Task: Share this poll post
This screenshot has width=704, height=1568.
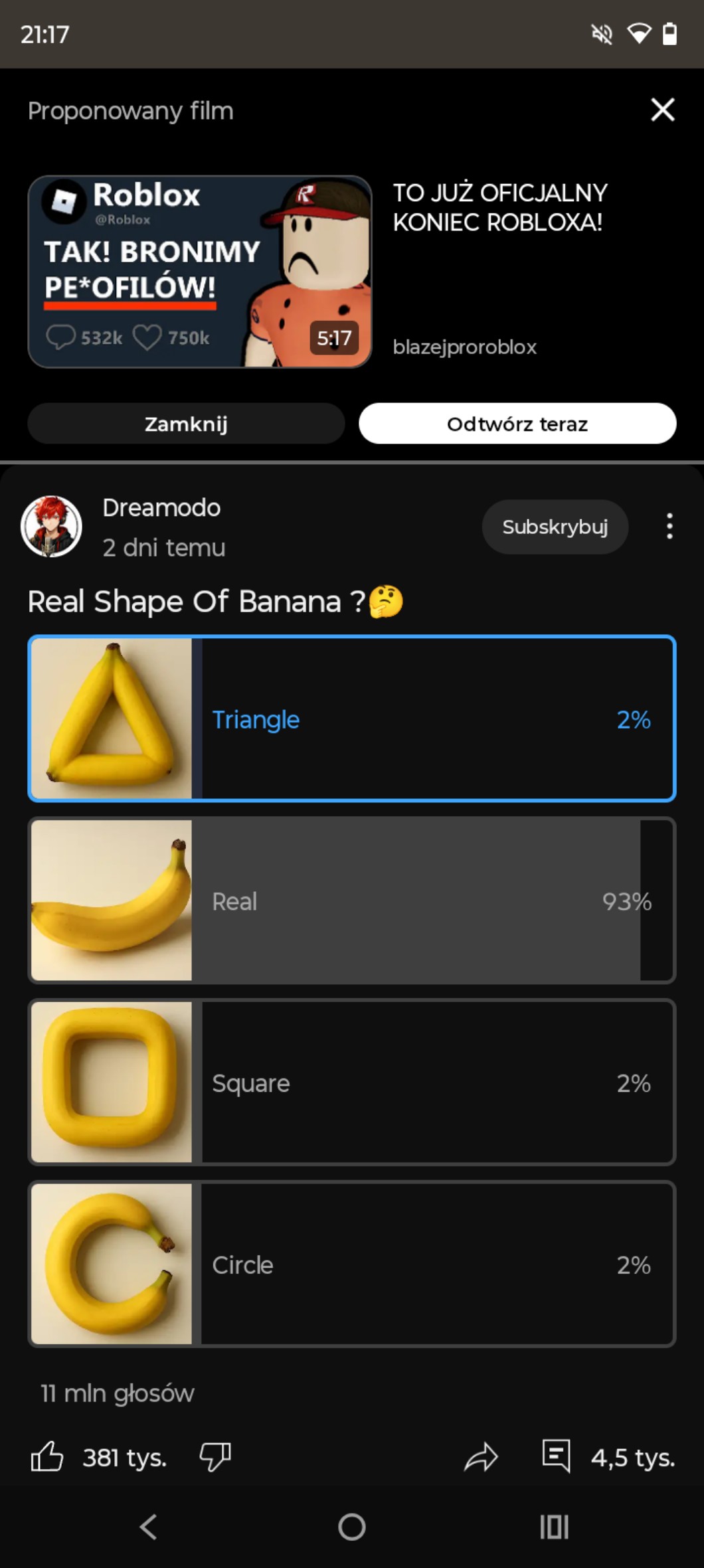Action: 481,1457
